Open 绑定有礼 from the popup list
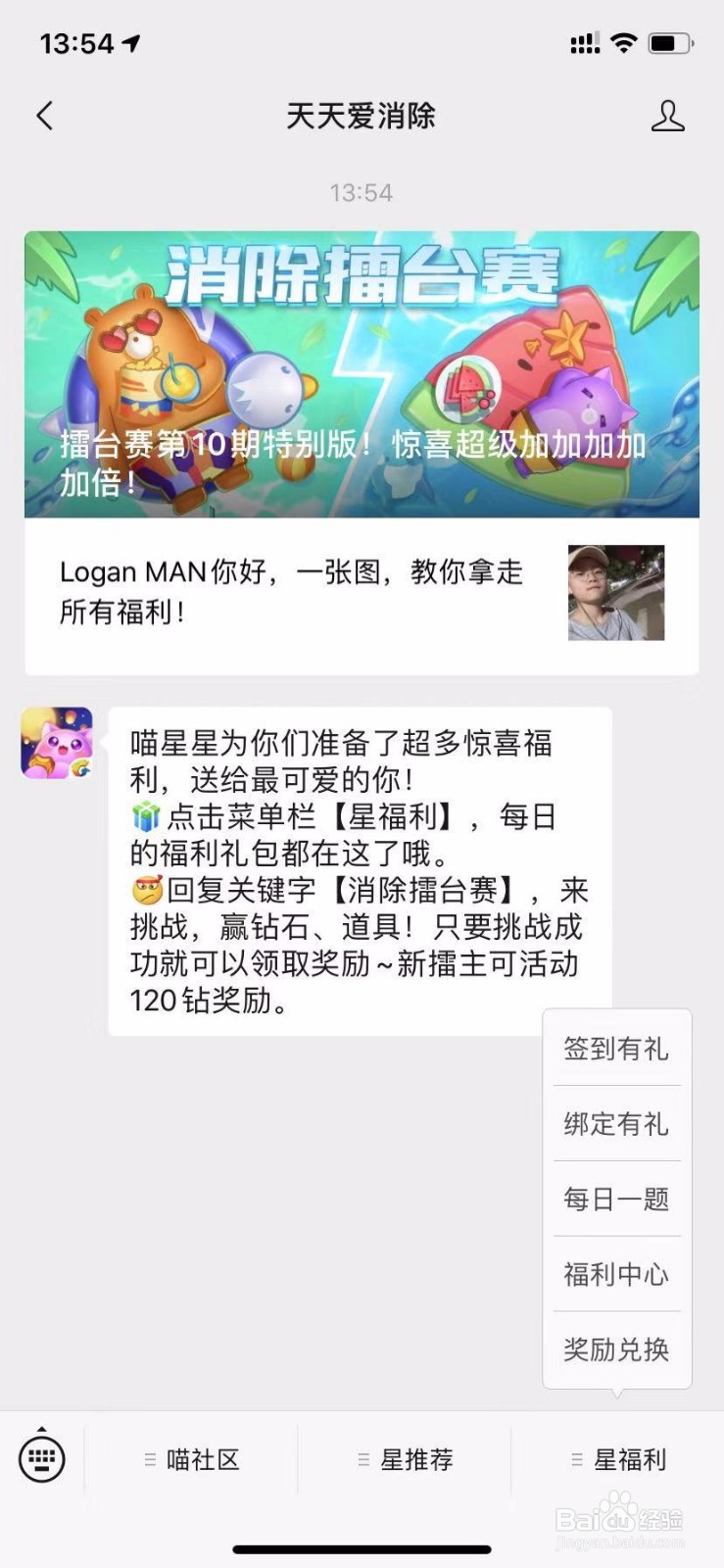Viewport: 724px width, 1568px height. coord(615,1125)
